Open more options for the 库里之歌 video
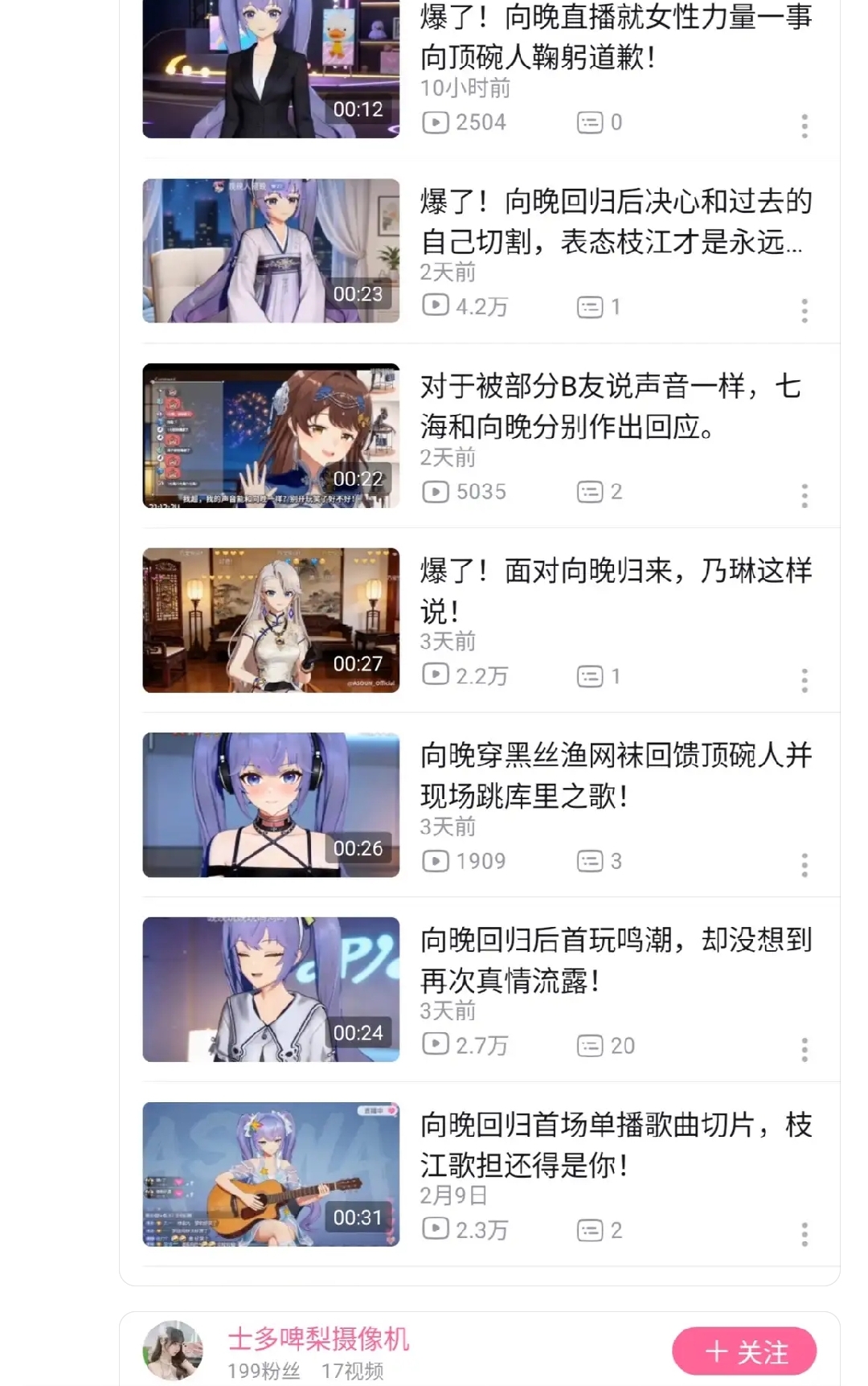The width and height of the screenshot is (868, 1386). tap(804, 865)
